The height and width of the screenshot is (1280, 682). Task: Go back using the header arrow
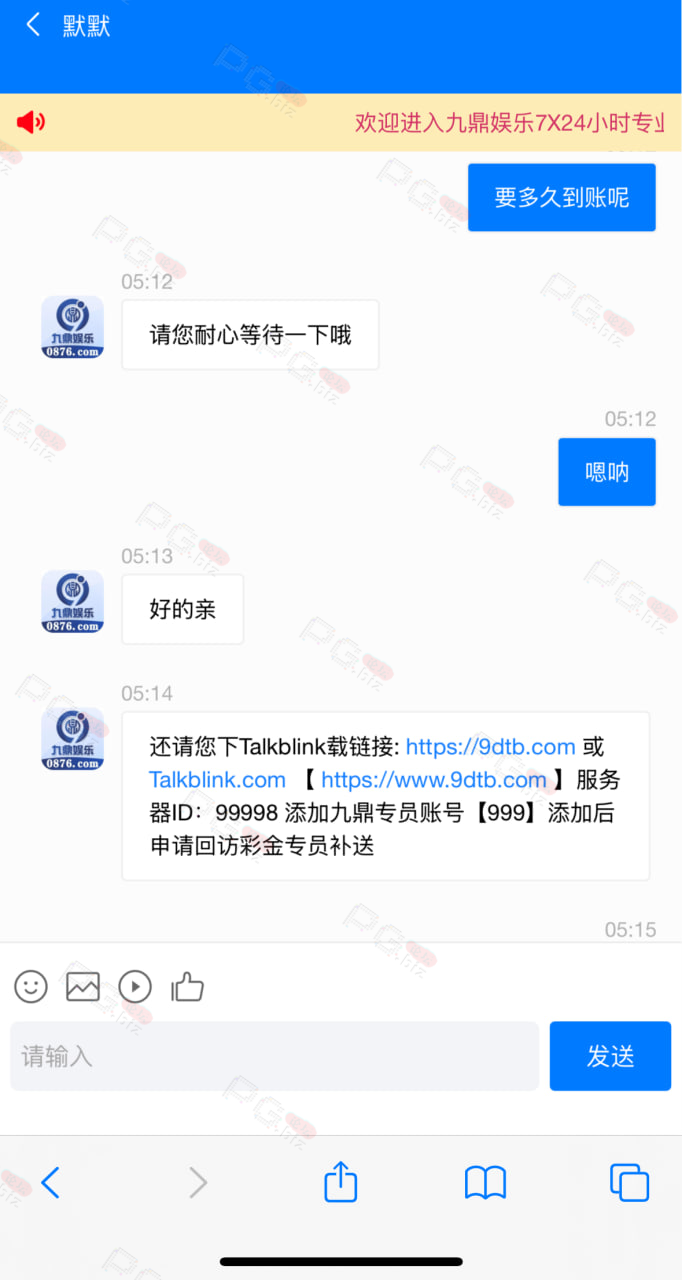(x=33, y=25)
